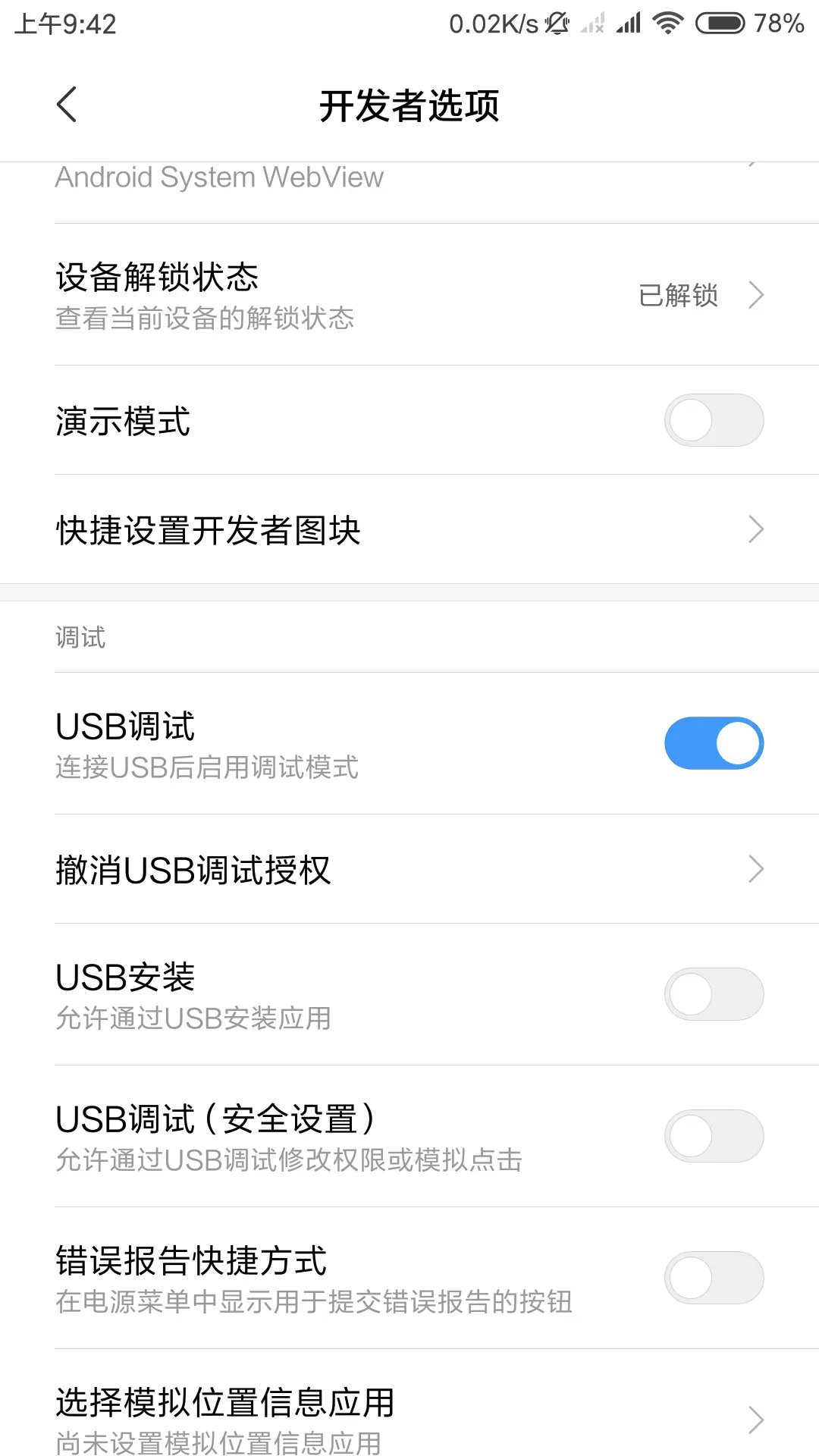Disable USB调试

tap(714, 743)
